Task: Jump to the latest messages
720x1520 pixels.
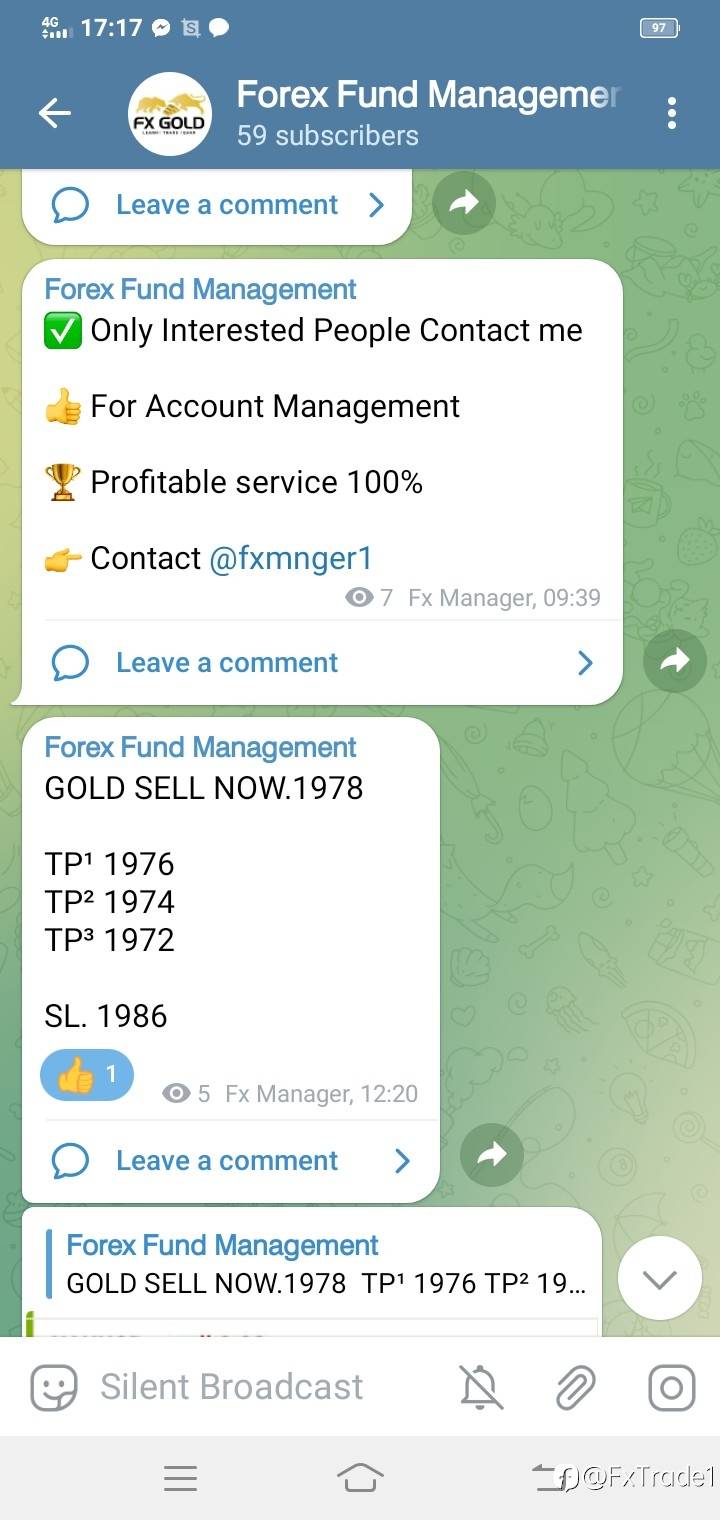Action: [x=660, y=1278]
